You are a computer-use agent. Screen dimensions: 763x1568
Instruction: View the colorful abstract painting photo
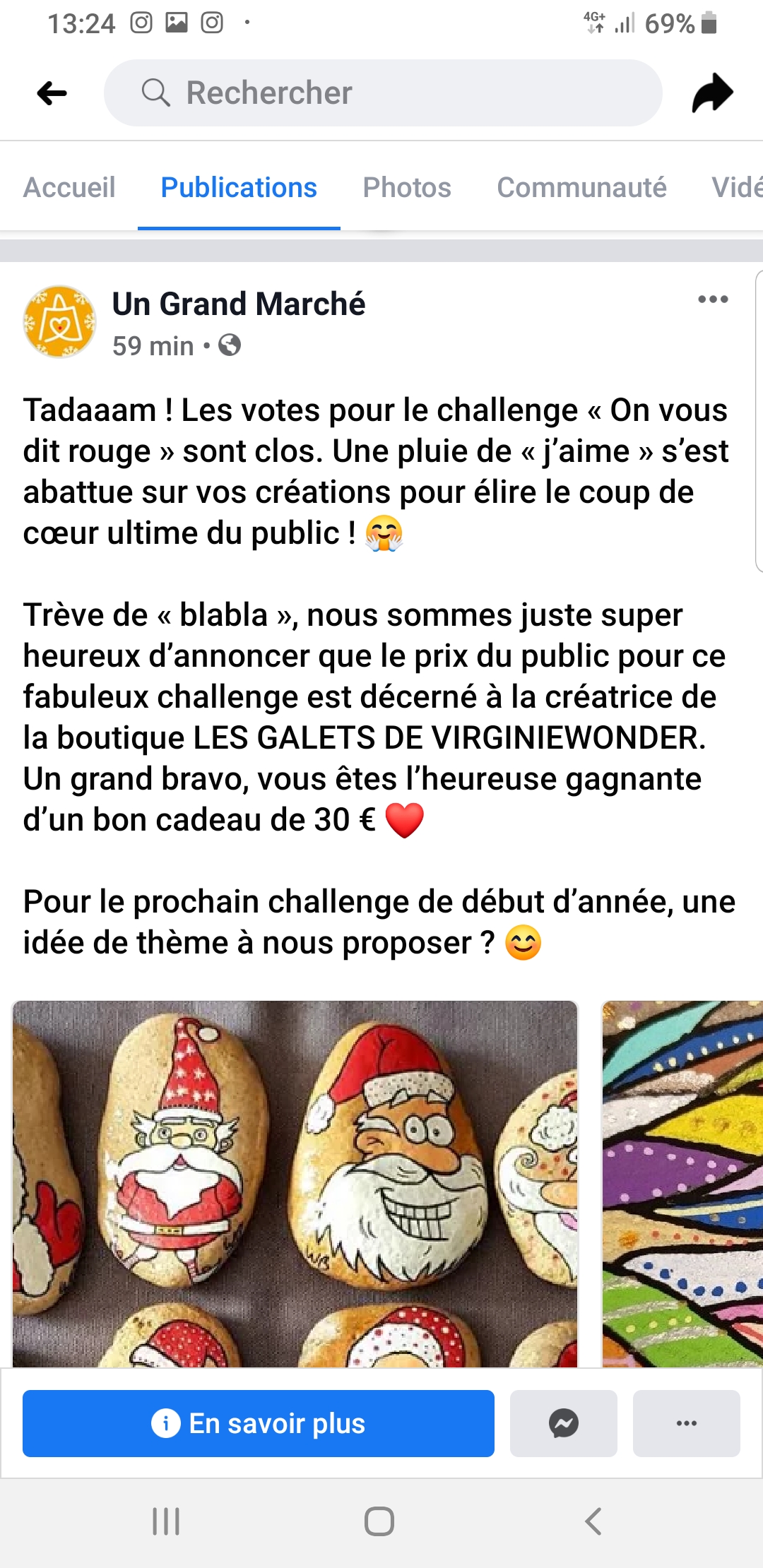(x=682, y=1184)
